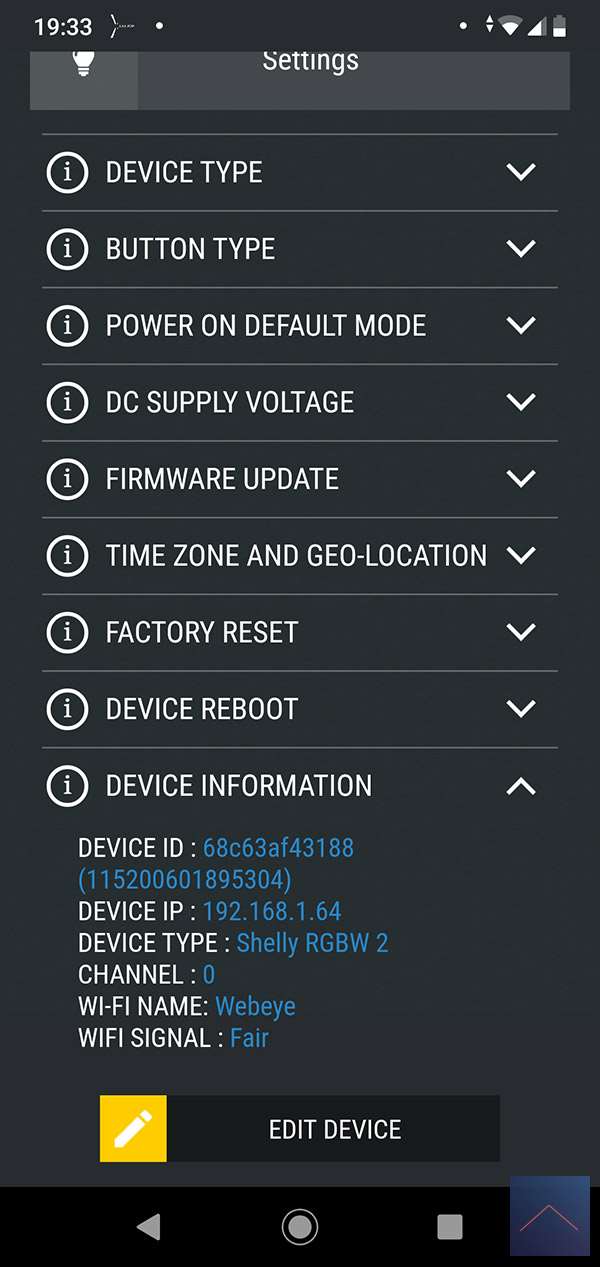The image size is (600, 1267).
Task: Expand DC Supply Voltage options
Action: pyautogui.click(x=520, y=402)
